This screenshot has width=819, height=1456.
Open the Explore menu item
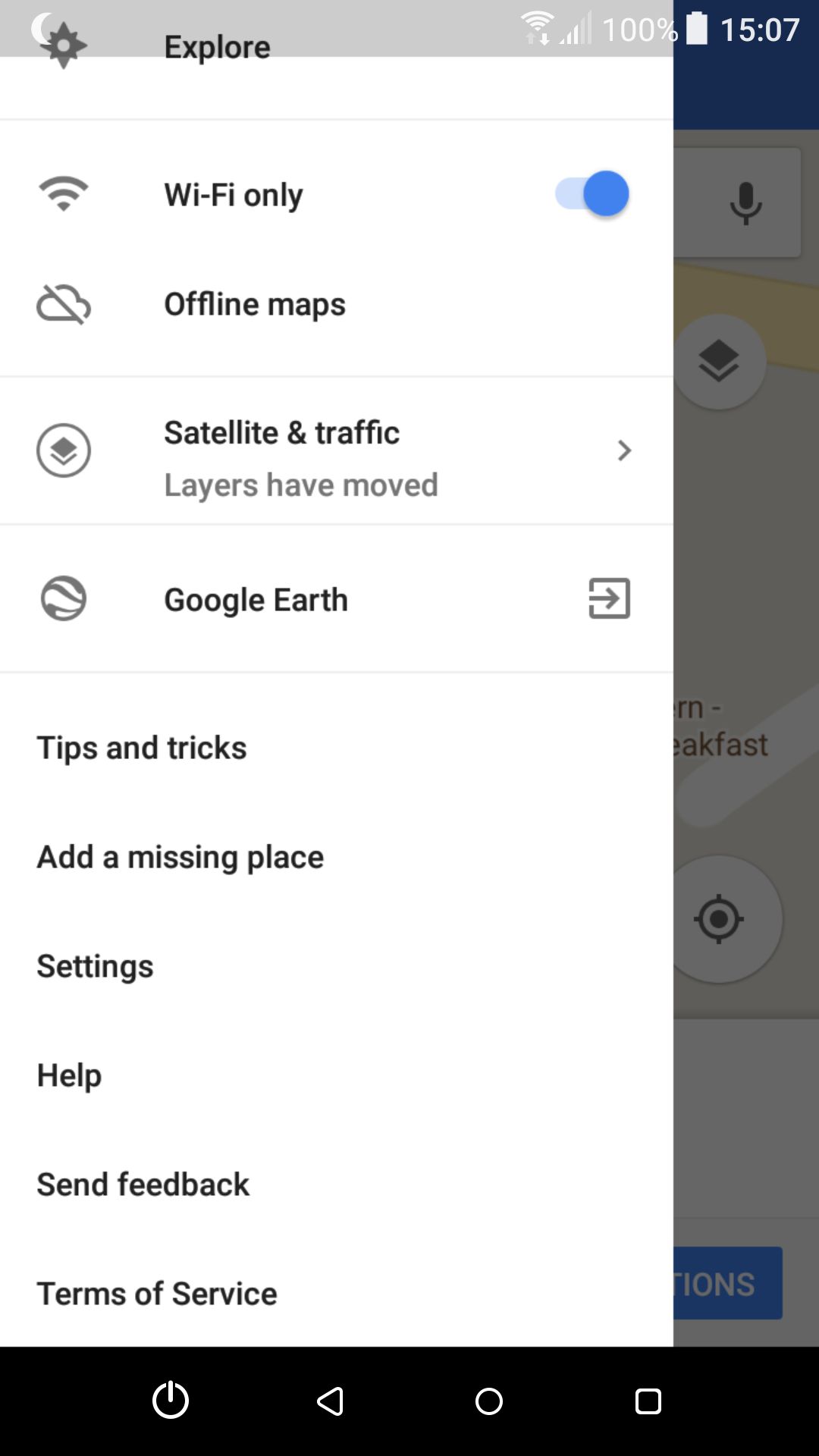coord(217,47)
